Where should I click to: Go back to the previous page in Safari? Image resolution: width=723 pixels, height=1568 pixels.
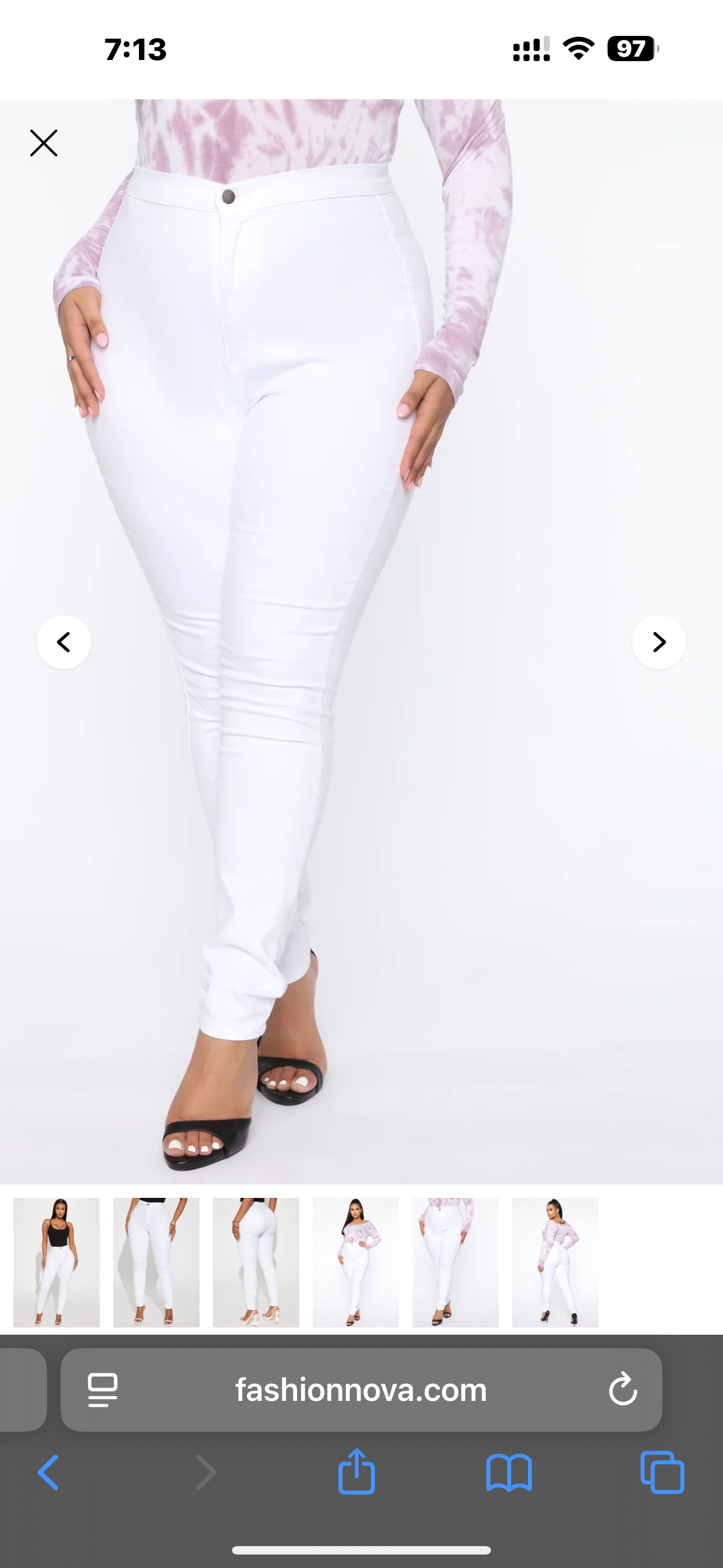click(49, 1473)
